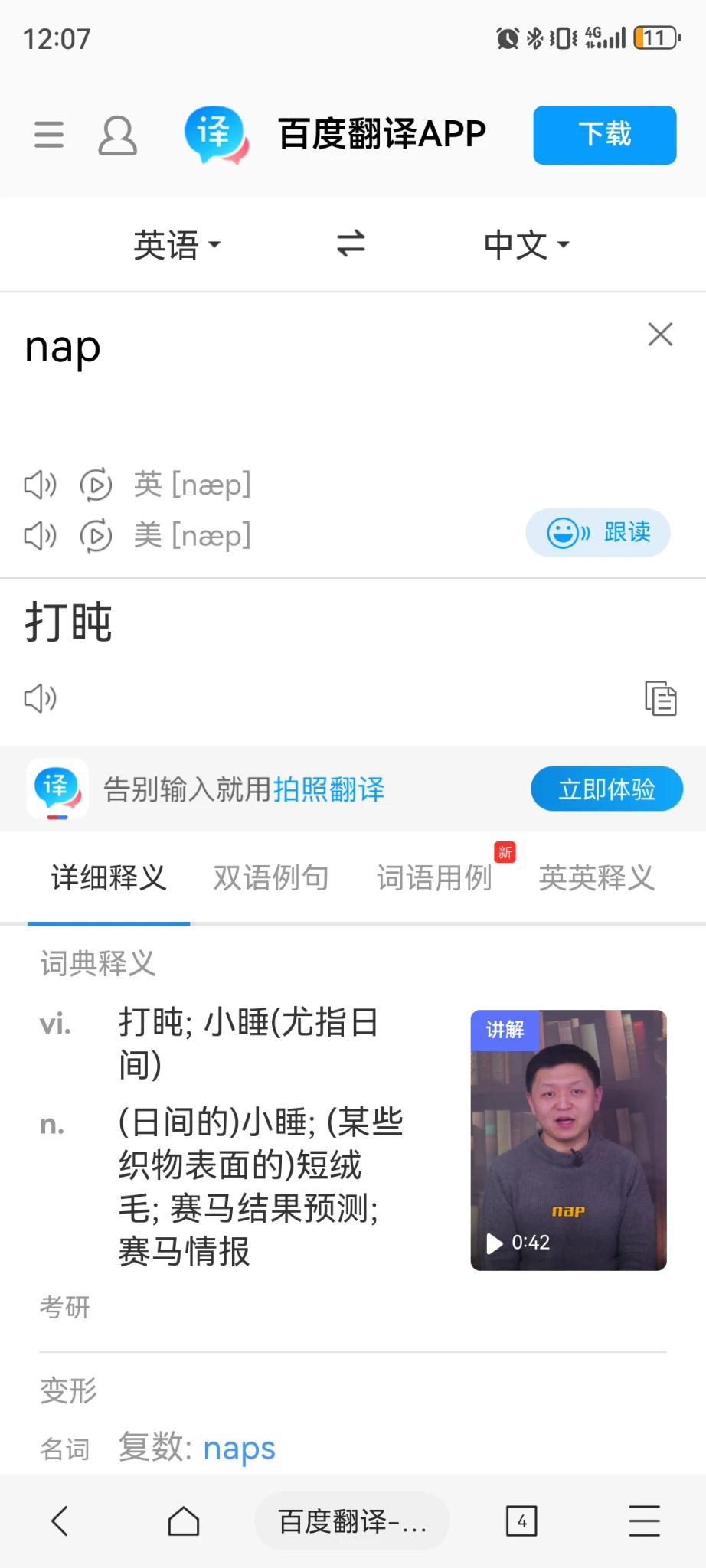Clear the input text nap

point(660,335)
